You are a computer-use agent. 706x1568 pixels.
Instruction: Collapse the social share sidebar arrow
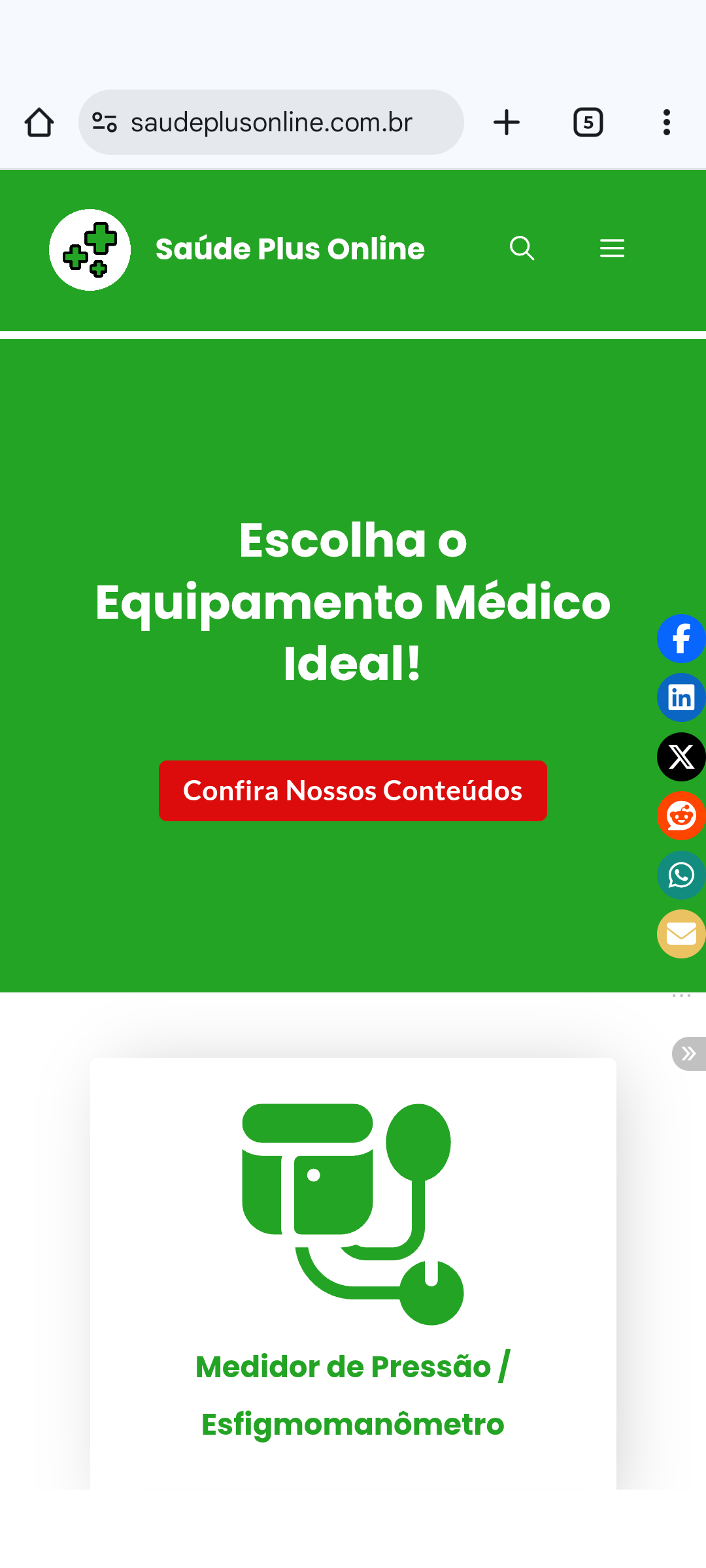click(688, 1053)
